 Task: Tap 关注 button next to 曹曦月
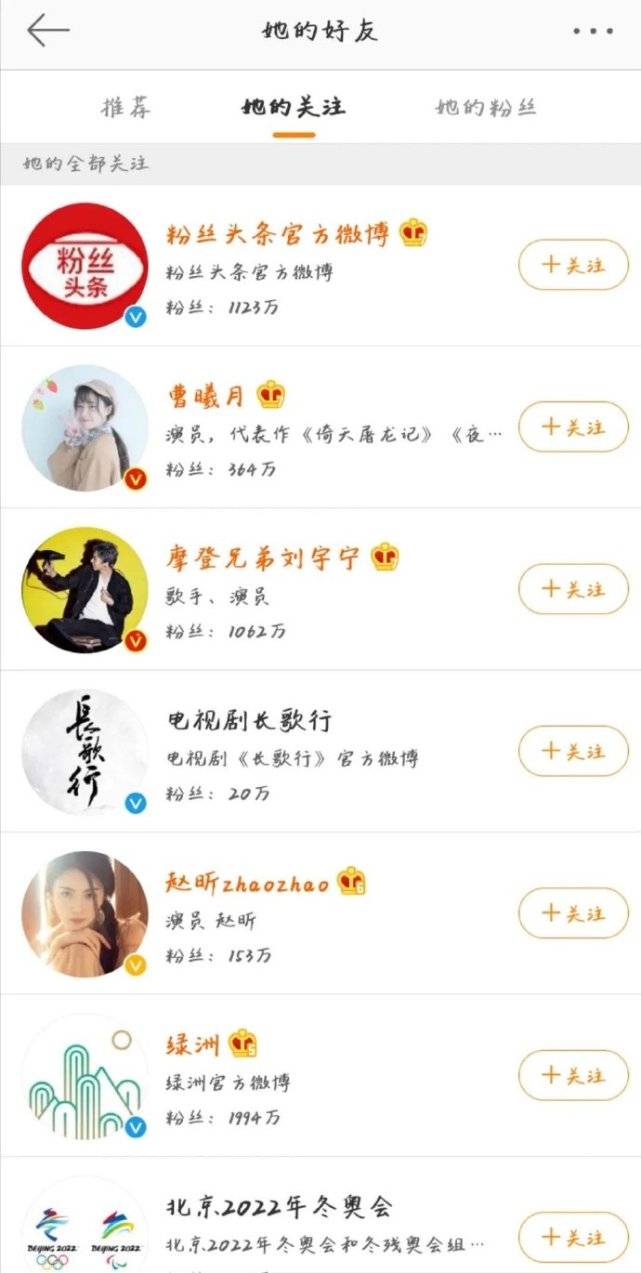[573, 427]
